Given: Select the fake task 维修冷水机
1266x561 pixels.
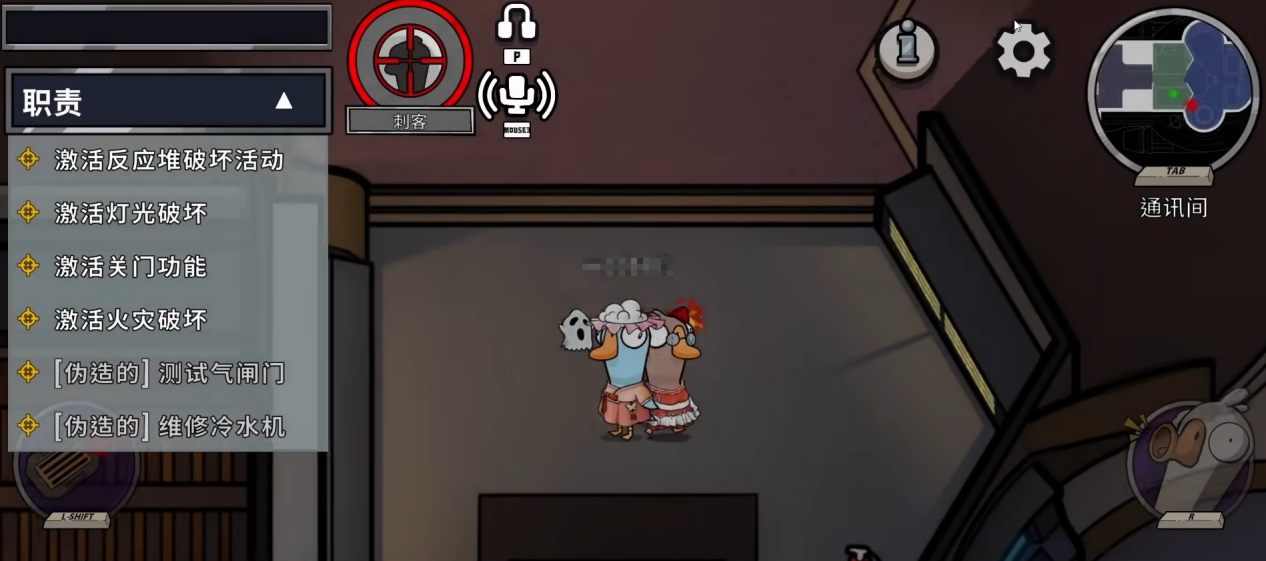Looking at the screenshot, I should (x=168, y=427).
